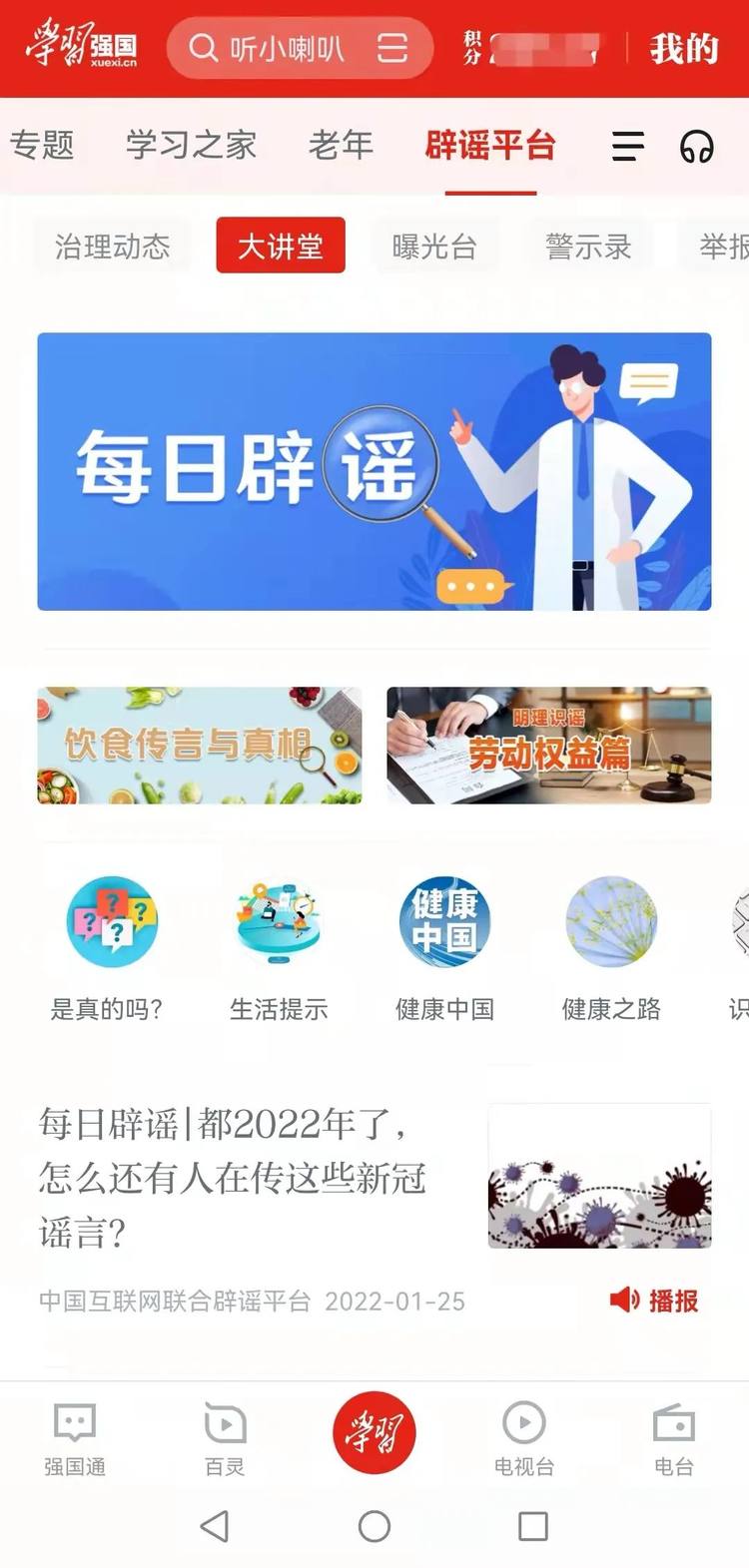Open 我的 profile page

click(x=684, y=48)
